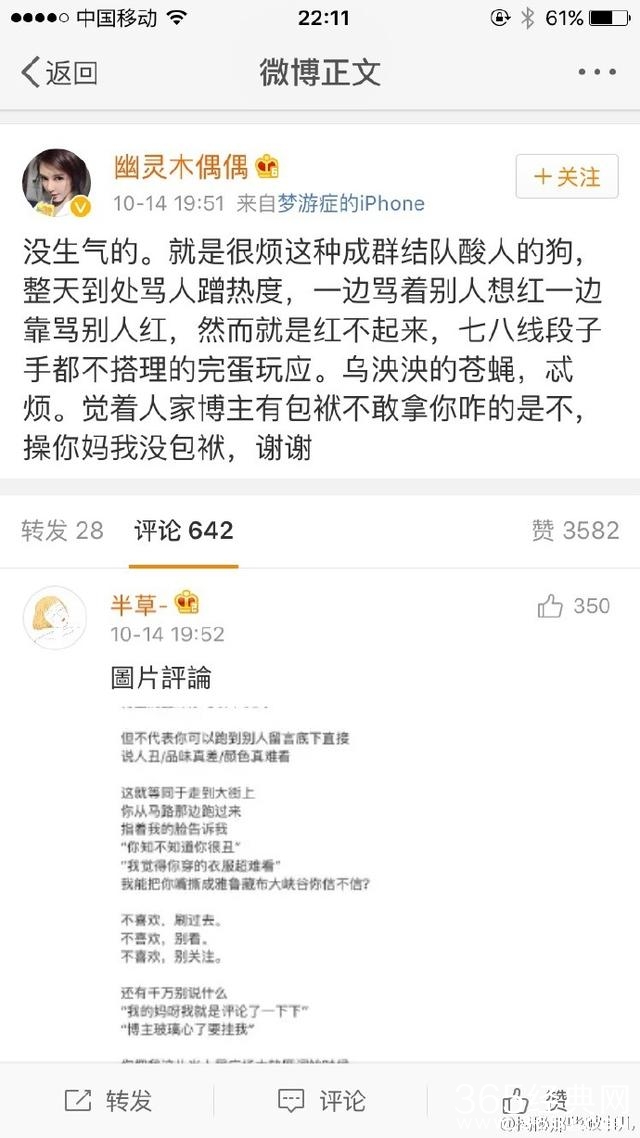640x1138 pixels.
Task: Like 半草-'s comment
Action: coord(572,606)
